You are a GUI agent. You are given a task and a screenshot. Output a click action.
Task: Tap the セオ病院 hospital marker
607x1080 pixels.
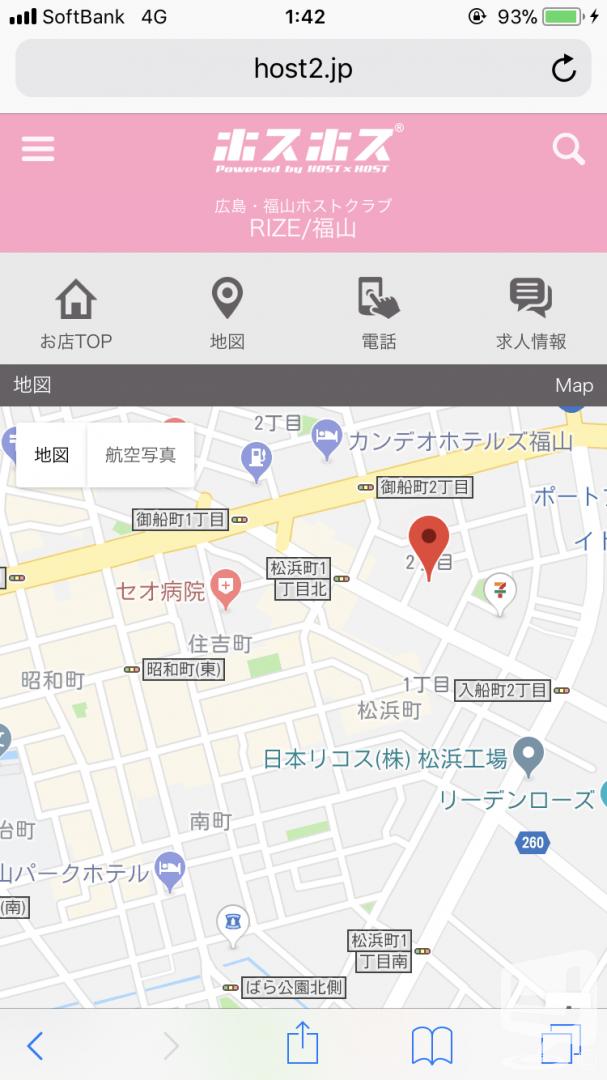tap(225, 589)
